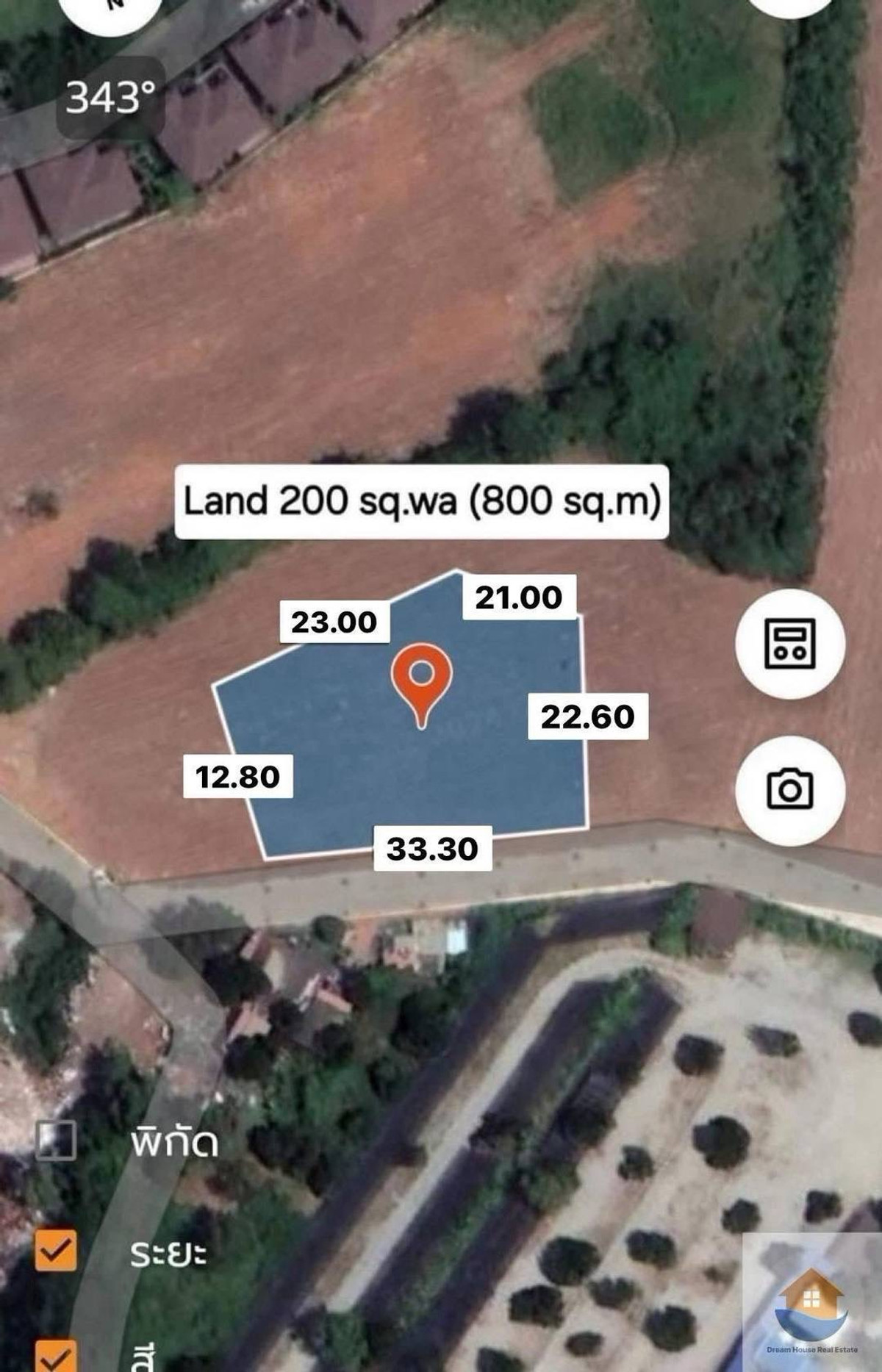This screenshot has height=1372, width=882.
Task: Tap the orange location pin
Action: pos(421,678)
